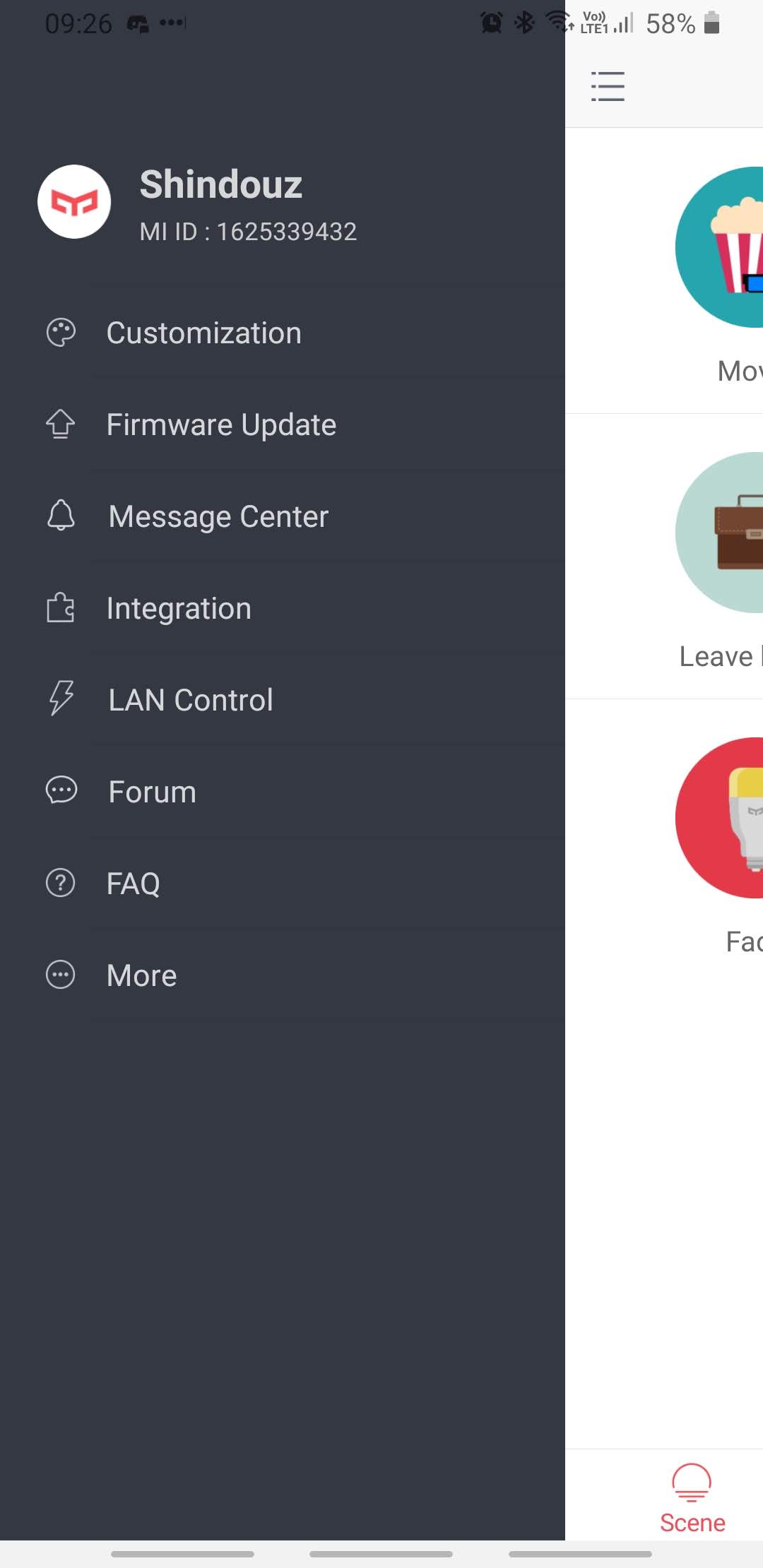Open Message Center
This screenshot has height=1568, width=763.
pyautogui.click(x=218, y=517)
